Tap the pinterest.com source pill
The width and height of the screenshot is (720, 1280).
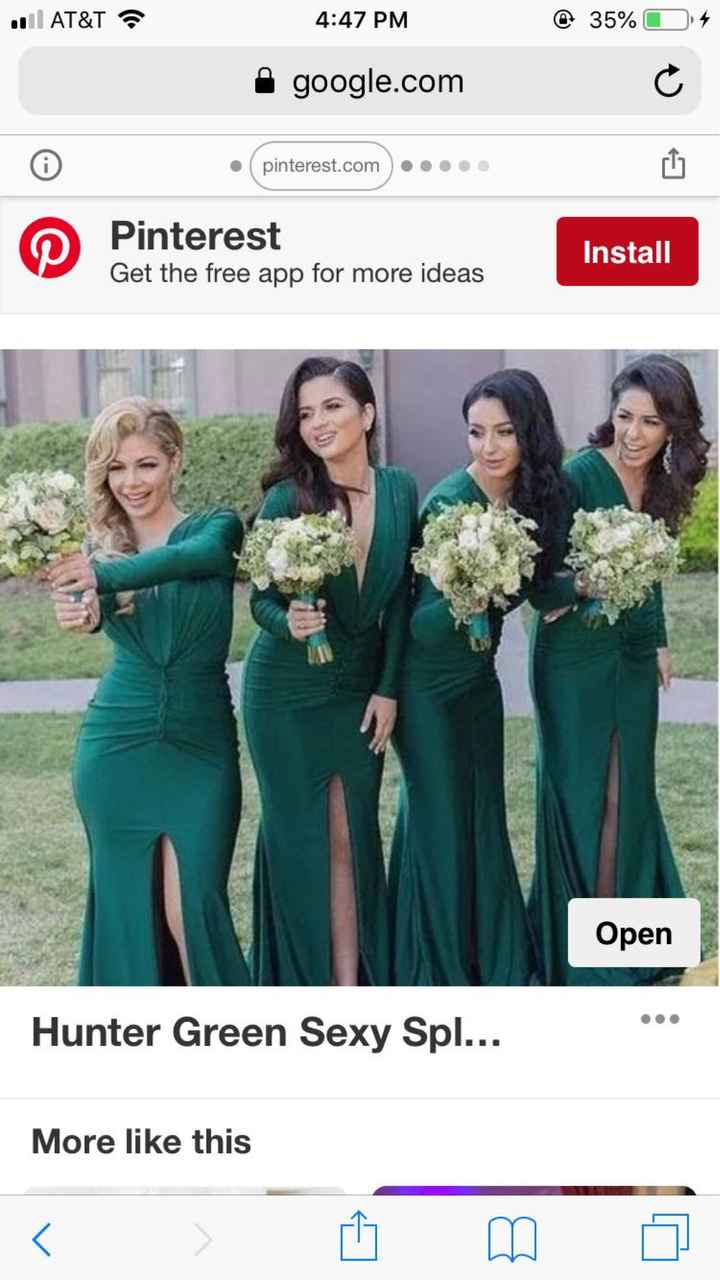(321, 166)
